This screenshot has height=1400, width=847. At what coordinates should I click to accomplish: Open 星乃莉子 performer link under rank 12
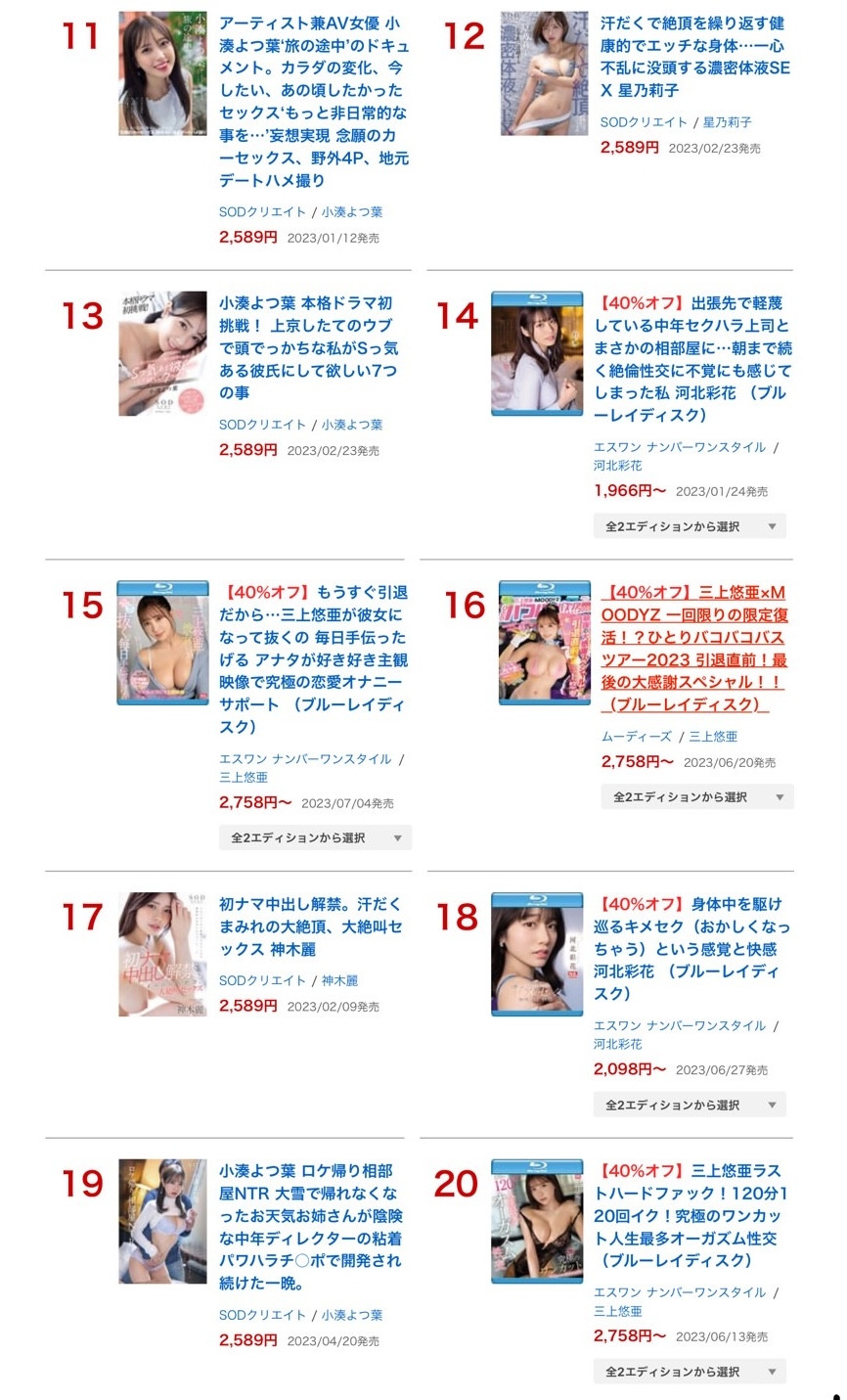(728, 122)
